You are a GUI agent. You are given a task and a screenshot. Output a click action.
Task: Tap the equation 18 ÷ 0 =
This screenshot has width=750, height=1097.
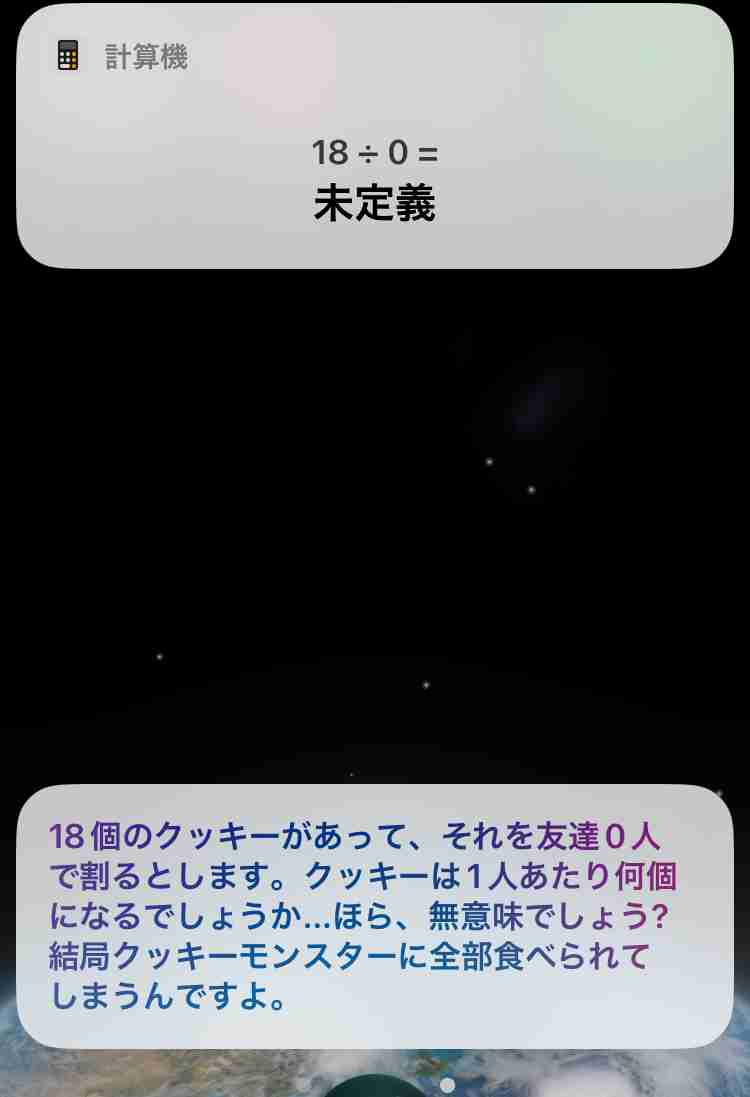(x=375, y=152)
